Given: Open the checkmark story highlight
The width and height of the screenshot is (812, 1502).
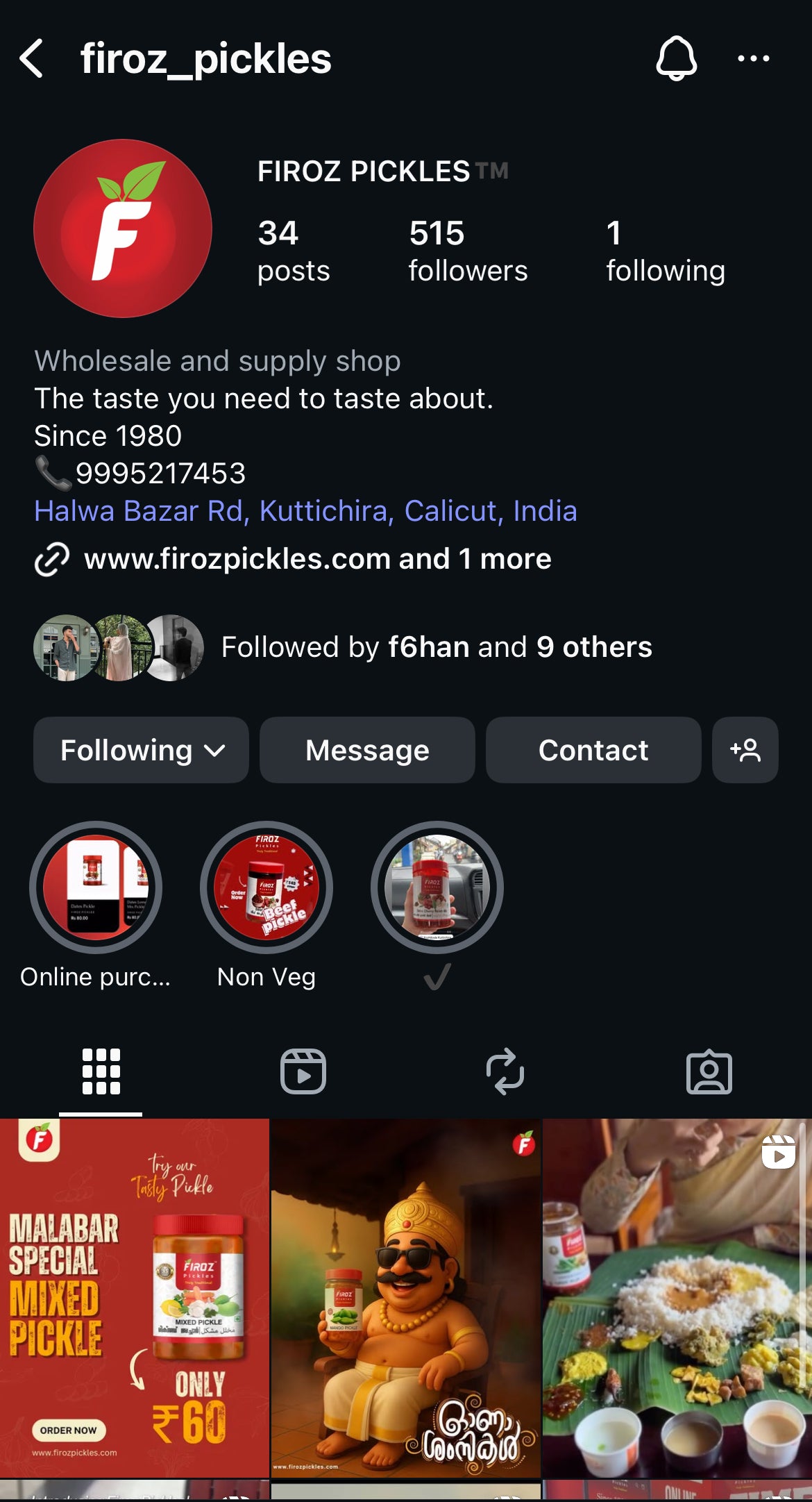Looking at the screenshot, I should tap(437, 887).
